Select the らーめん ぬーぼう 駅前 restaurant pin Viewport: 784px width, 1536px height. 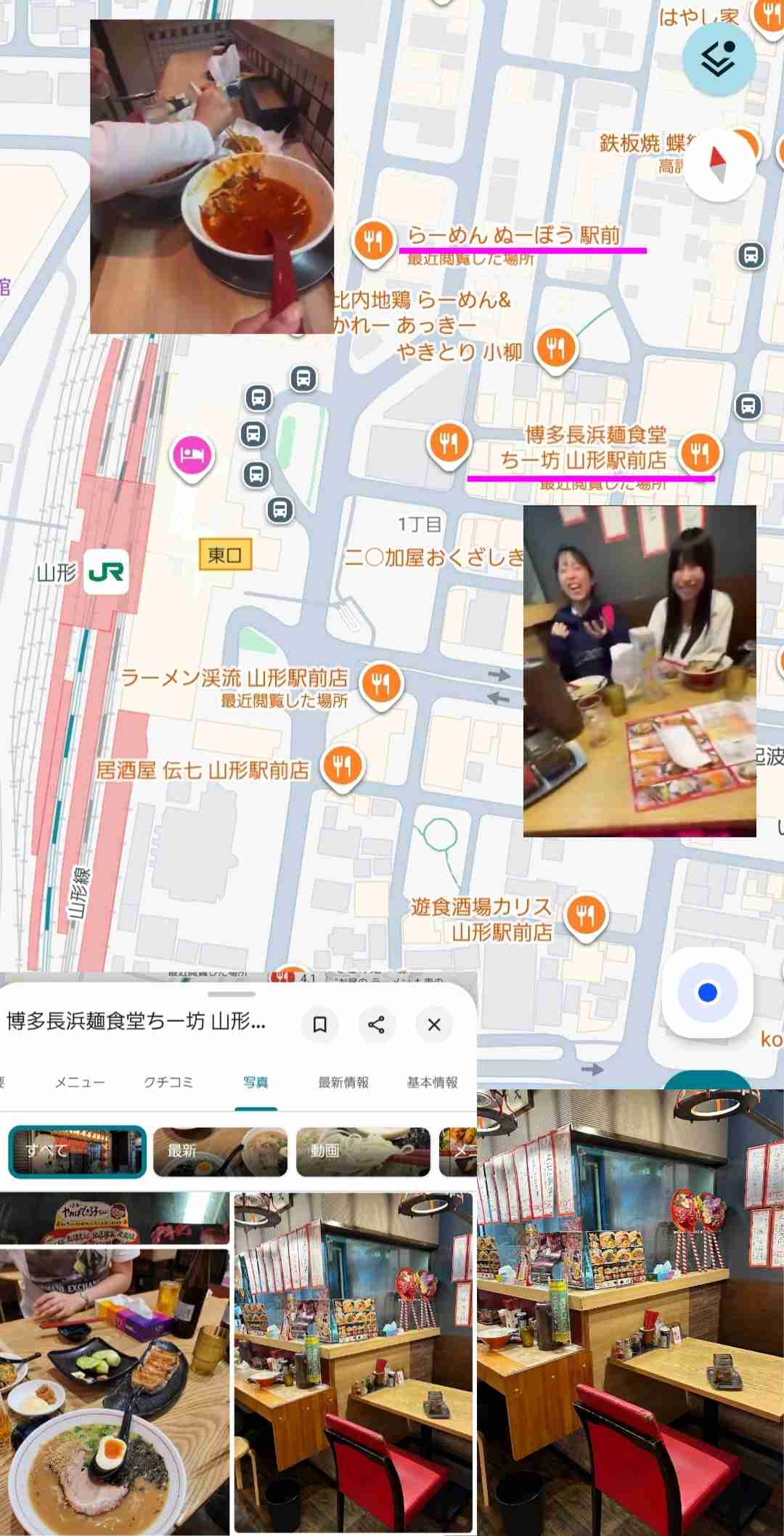click(372, 240)
